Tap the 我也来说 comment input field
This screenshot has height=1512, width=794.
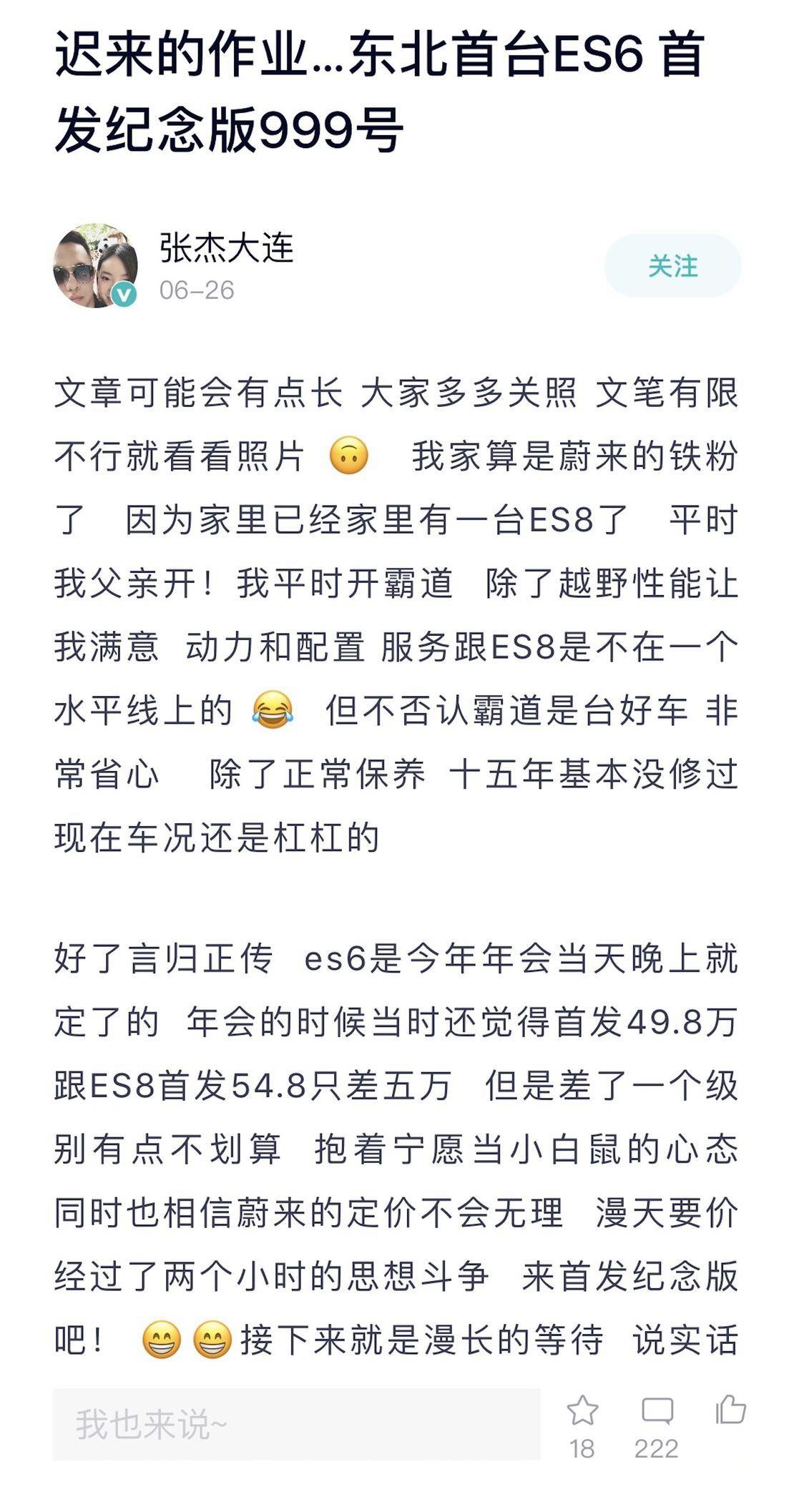[296, 1424]
